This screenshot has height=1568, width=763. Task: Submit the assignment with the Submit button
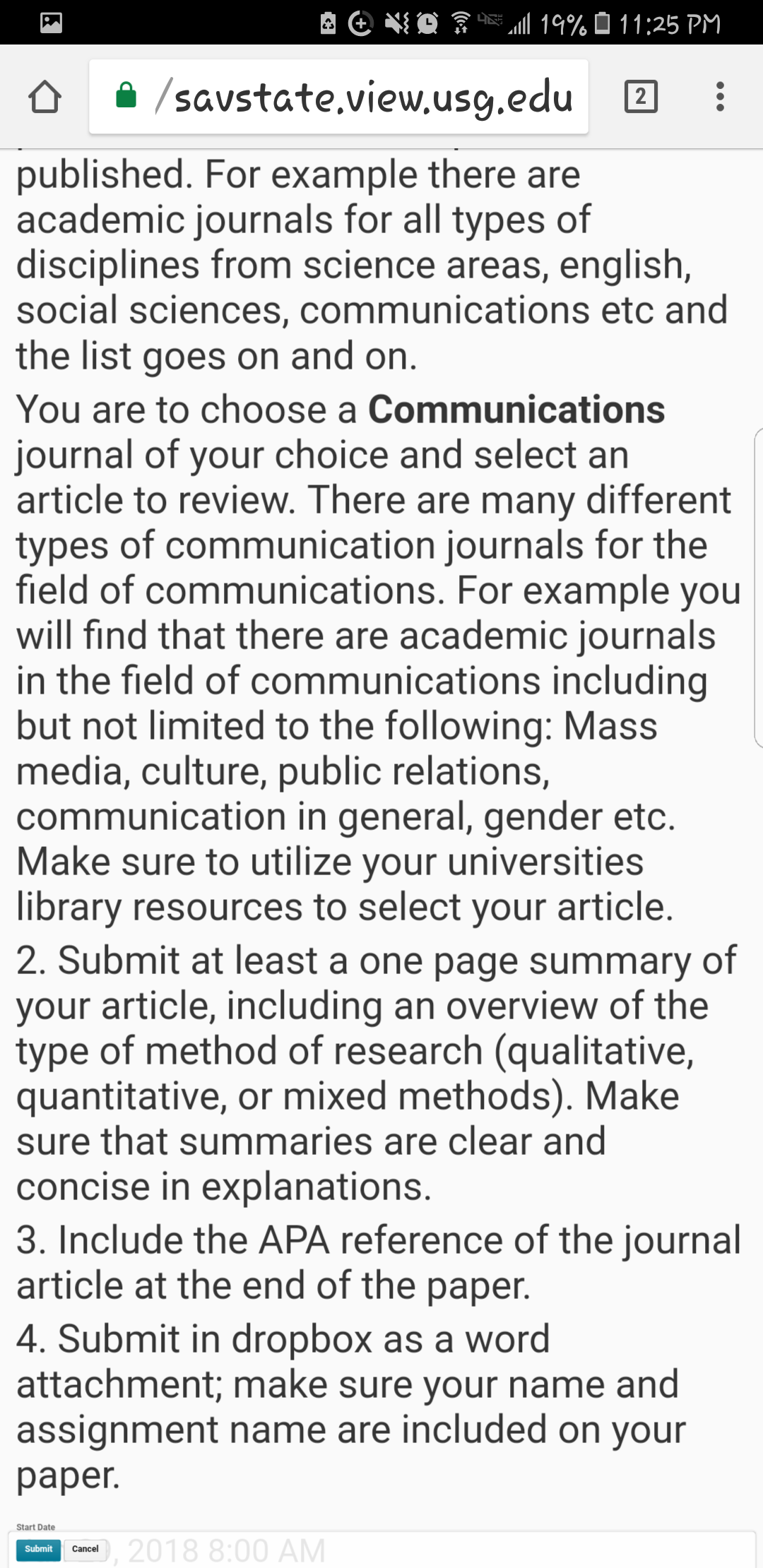(x=38, y=1549)
